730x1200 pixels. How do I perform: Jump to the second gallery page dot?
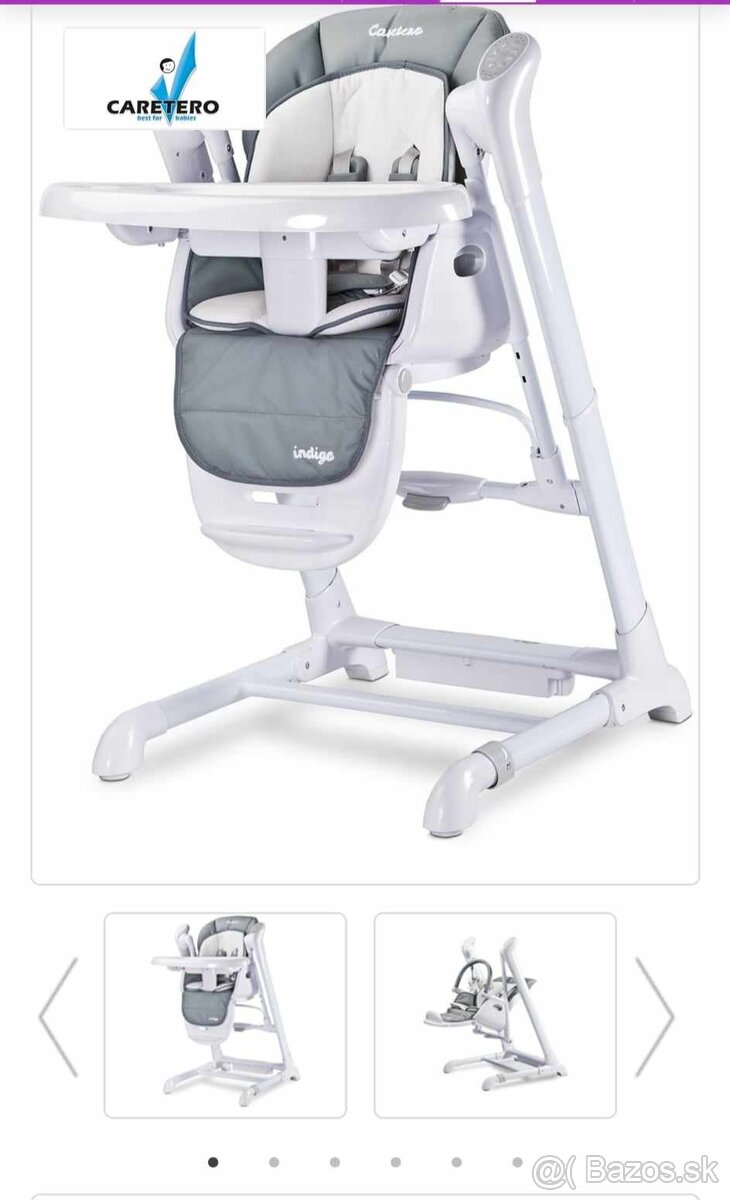274,1162
